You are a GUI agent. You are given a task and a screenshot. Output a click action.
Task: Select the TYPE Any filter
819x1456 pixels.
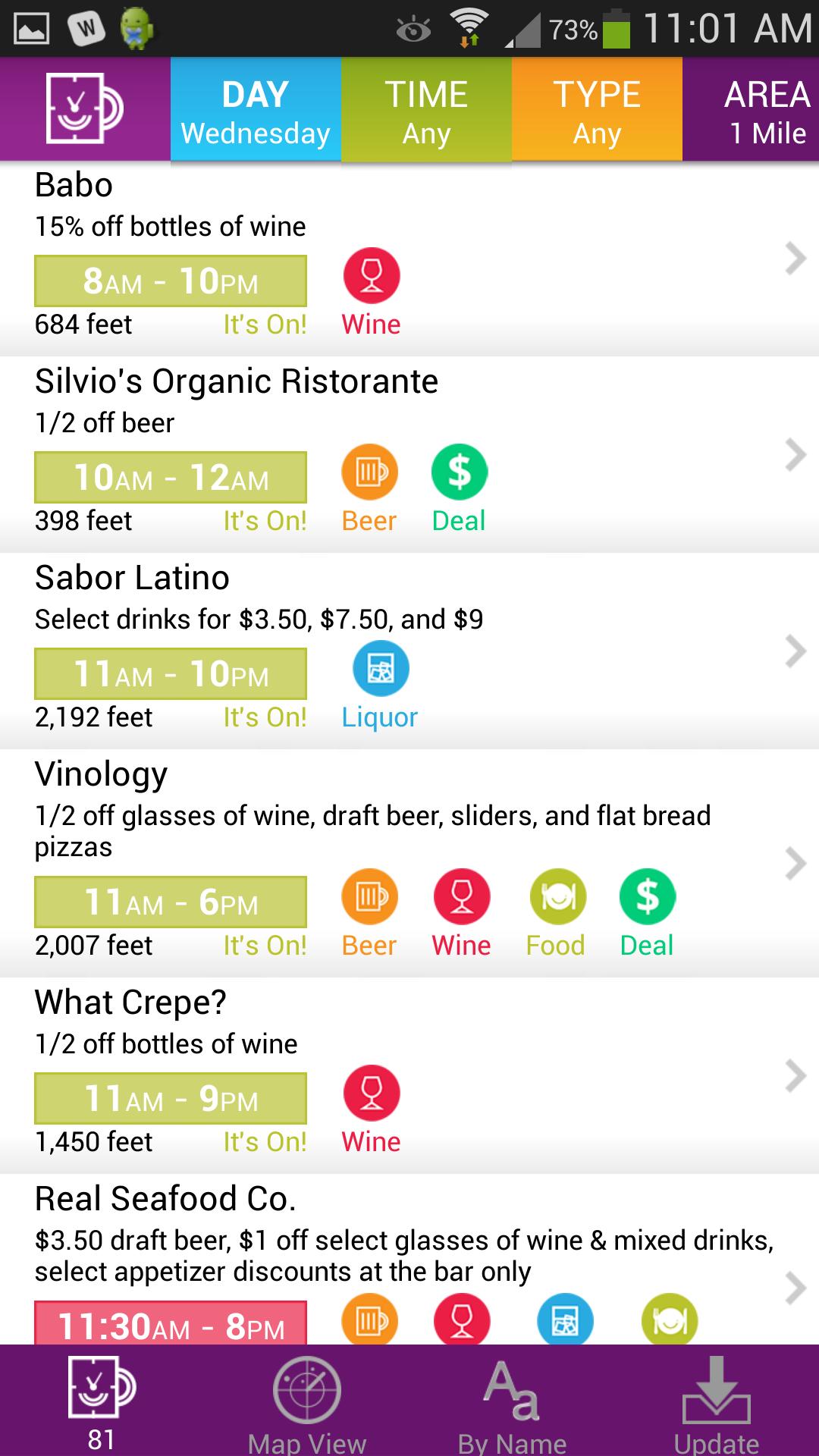pos(597,110)
